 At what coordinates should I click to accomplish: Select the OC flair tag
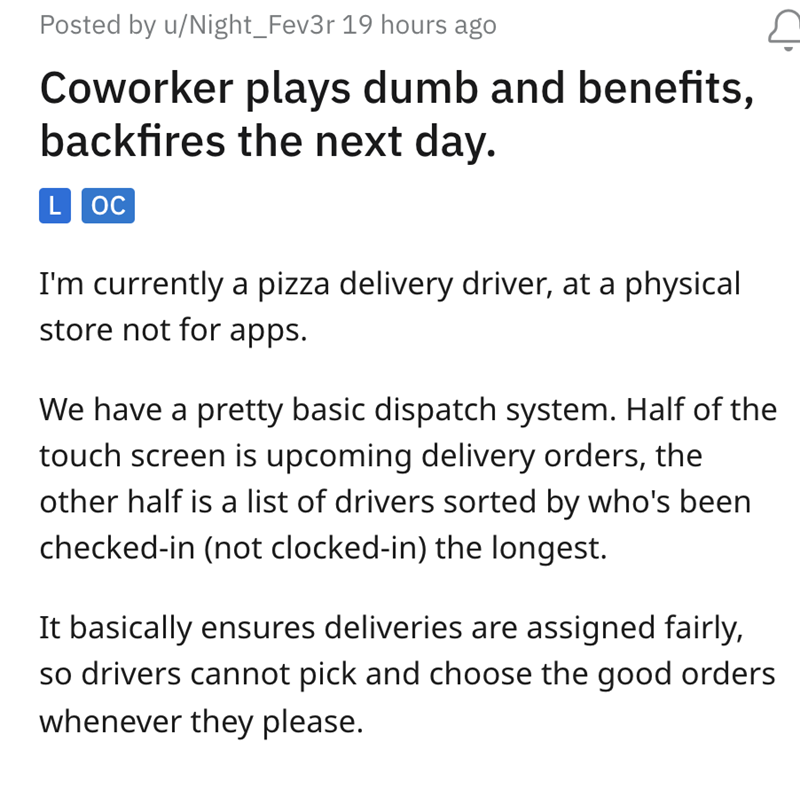[108, 205]
